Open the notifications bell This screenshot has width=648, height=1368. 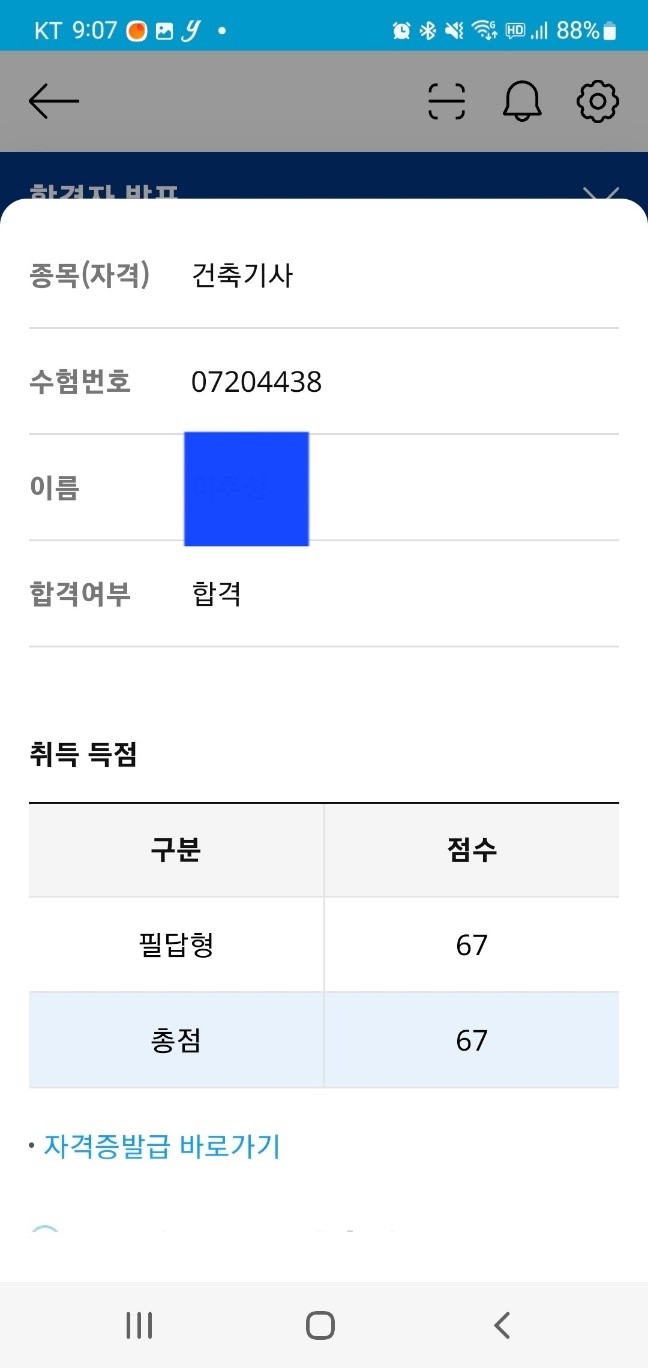(x=522, y=101)
